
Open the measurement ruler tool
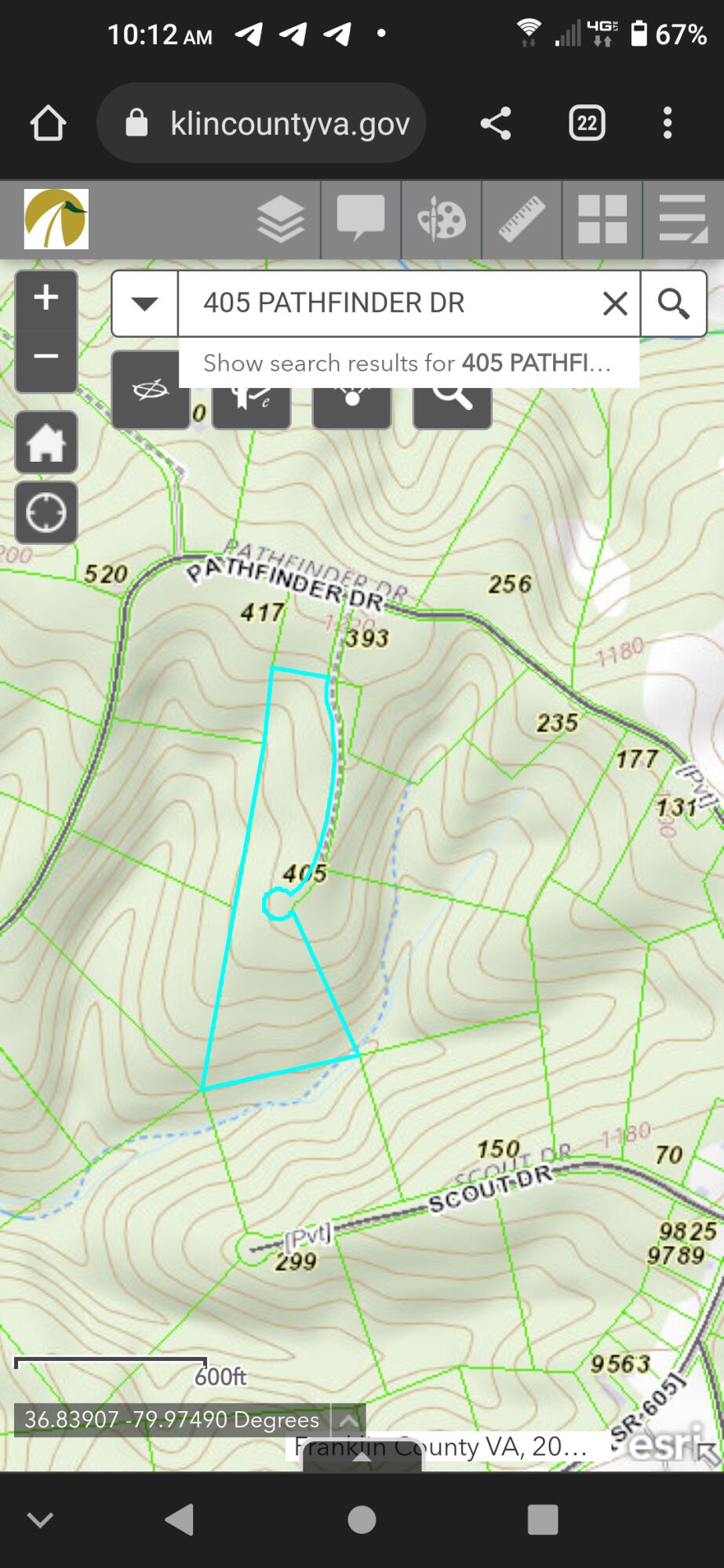pos(522,220)
